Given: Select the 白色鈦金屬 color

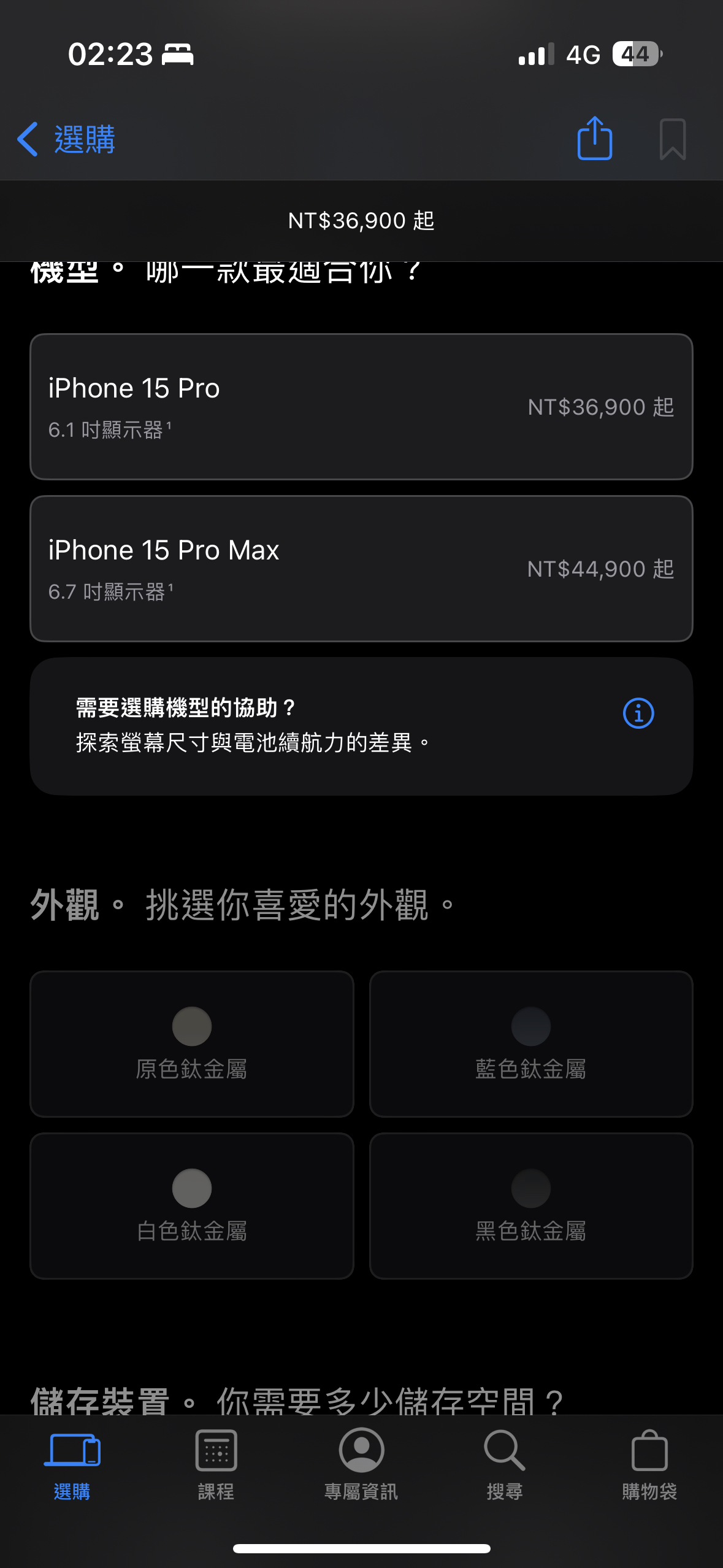Looking at the screenshot, I should [x=192, y=1205].
